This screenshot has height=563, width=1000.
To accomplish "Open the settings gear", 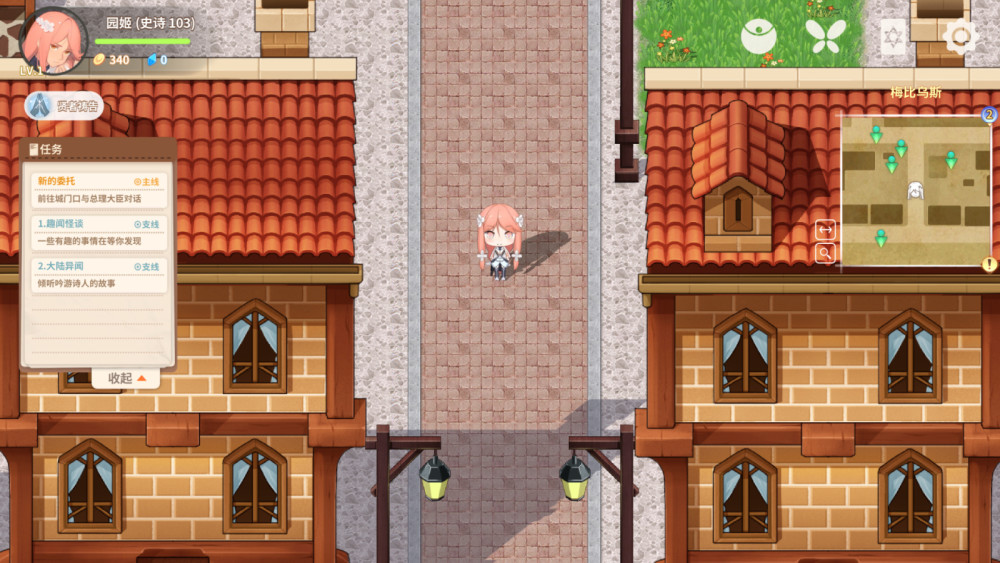I will pyautogui.click(x=960, y=37).
